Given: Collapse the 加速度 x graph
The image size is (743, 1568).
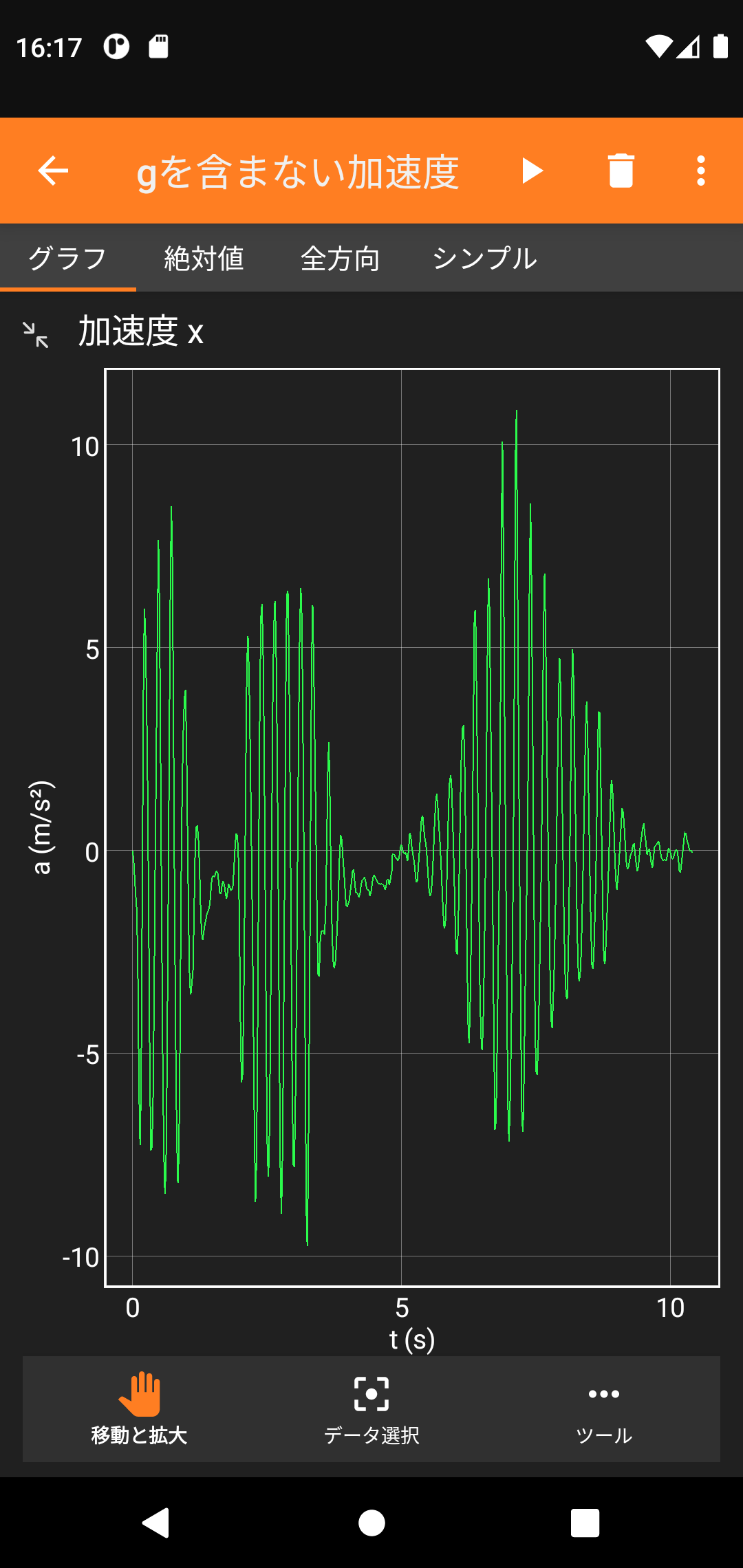Looking at the screenshot, I should click(x=36, y=334).
